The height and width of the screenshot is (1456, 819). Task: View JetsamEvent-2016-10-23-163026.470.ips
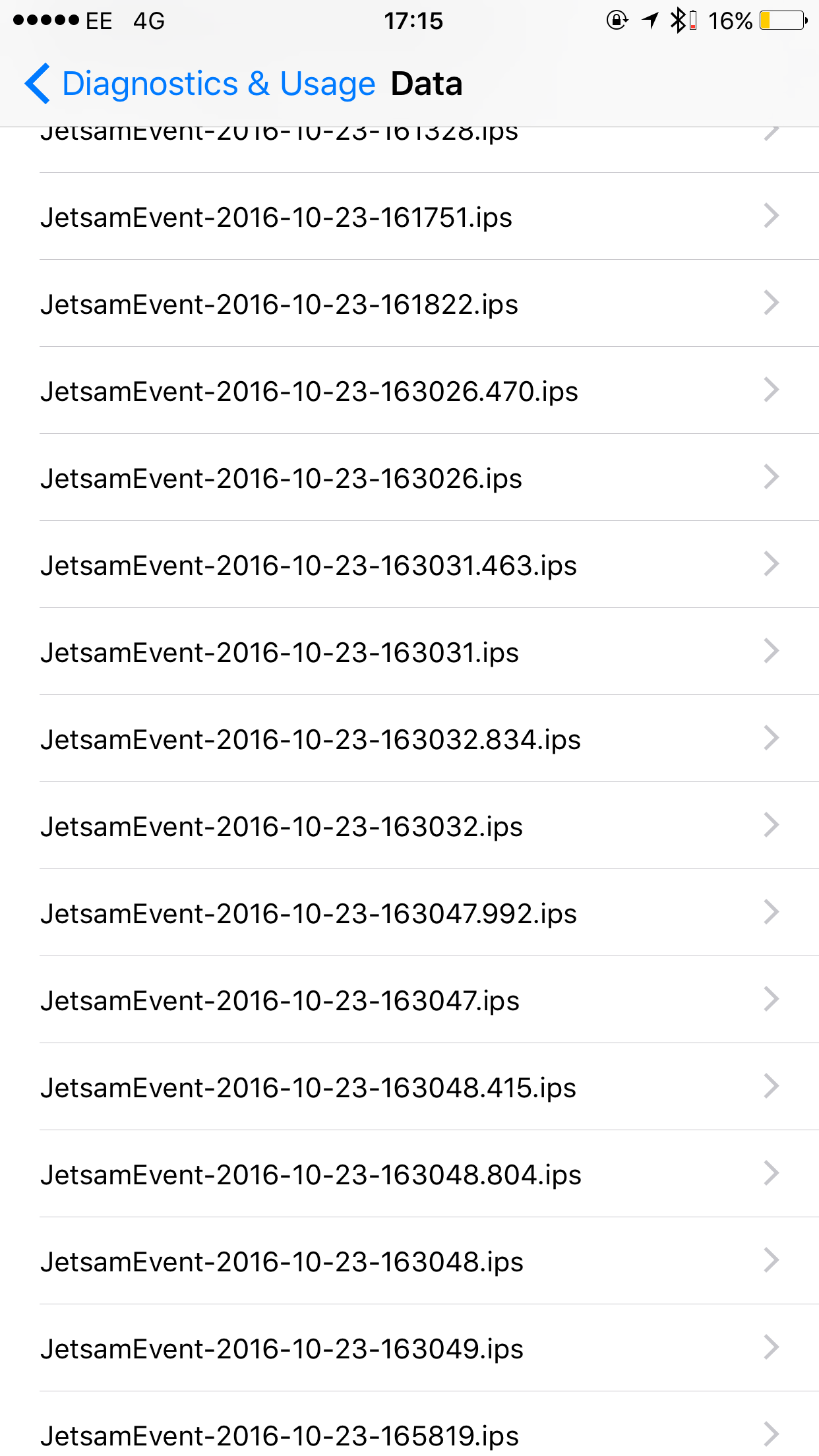(409, 390)
